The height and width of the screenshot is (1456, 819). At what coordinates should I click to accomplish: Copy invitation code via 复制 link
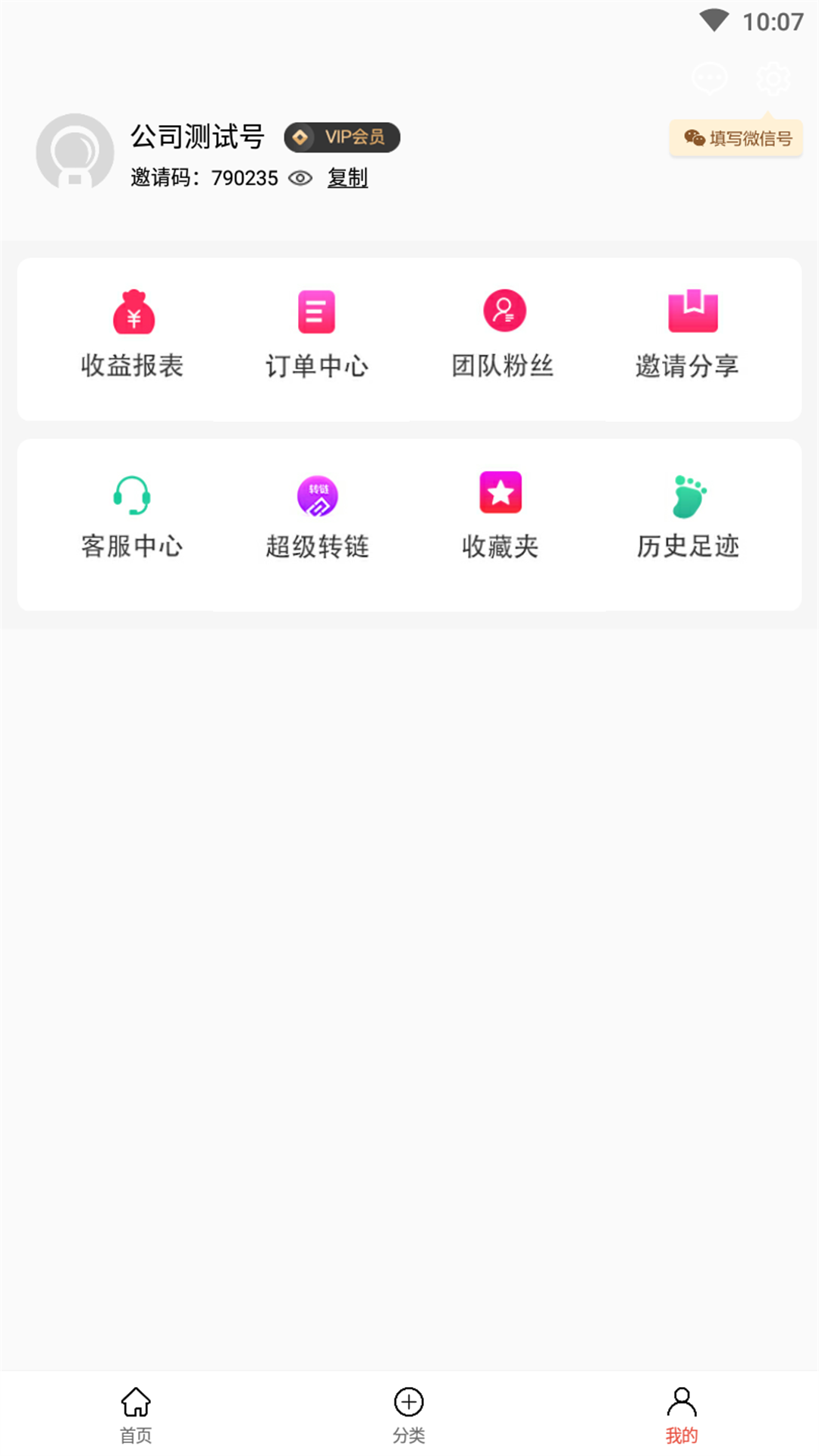pos(347,177)
